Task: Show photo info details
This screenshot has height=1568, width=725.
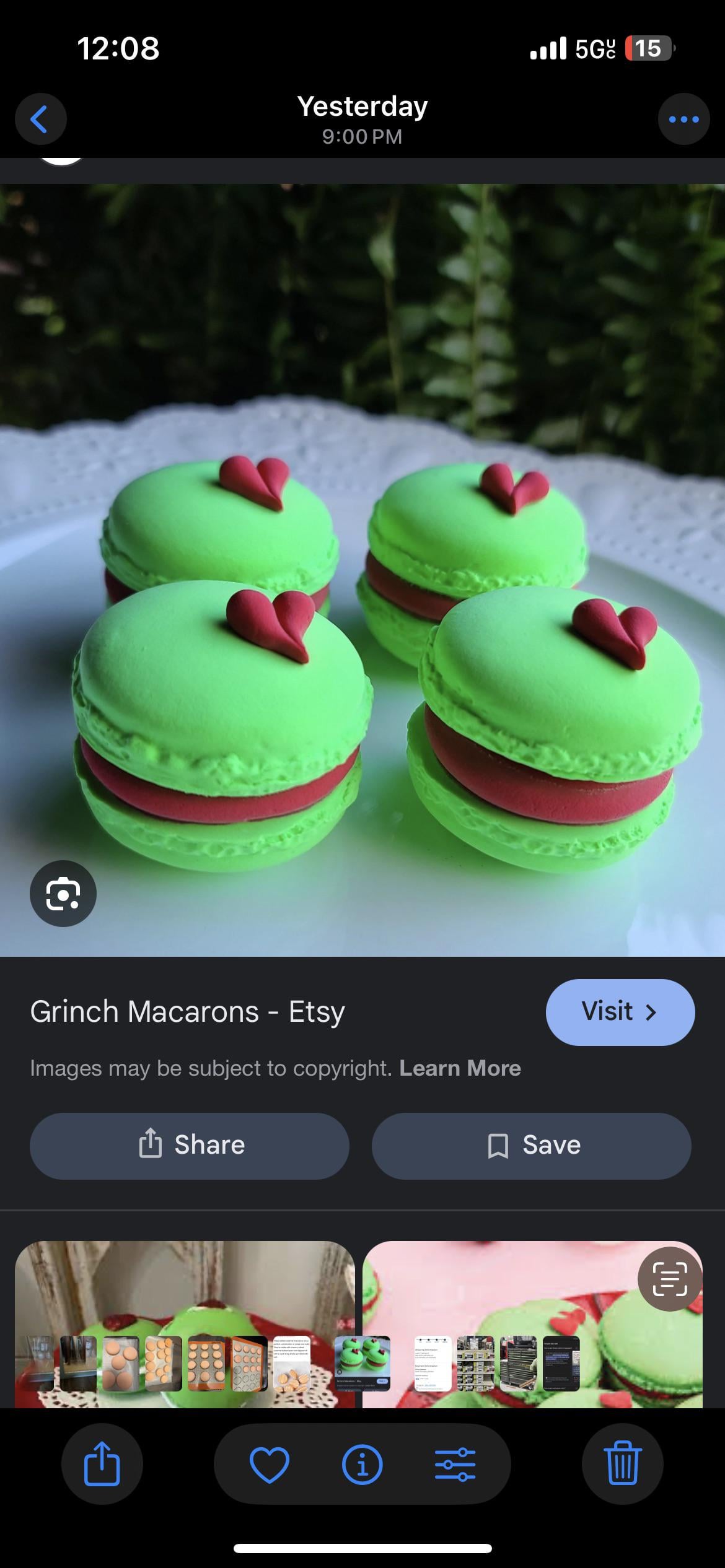Action: coord(362,1464)
